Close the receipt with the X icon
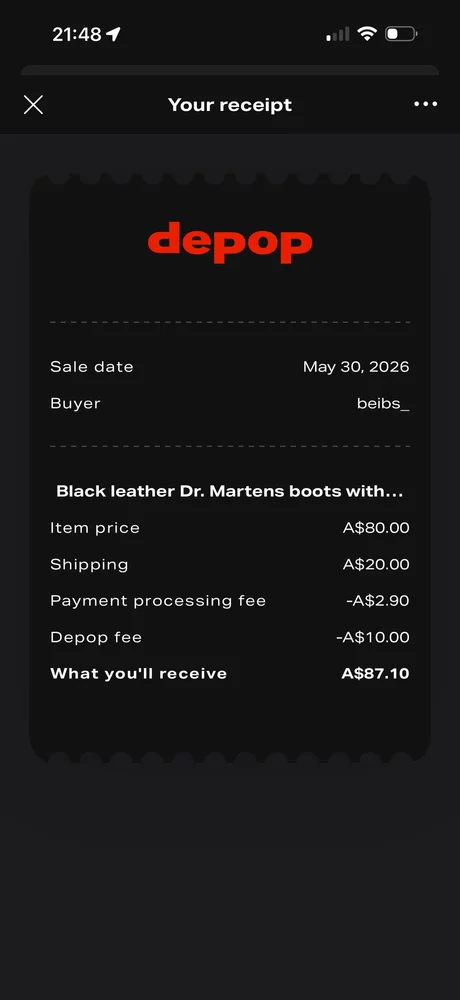The width and height of the screenshot is (460, 1000). pyautogui.click(x=33, y=105)
